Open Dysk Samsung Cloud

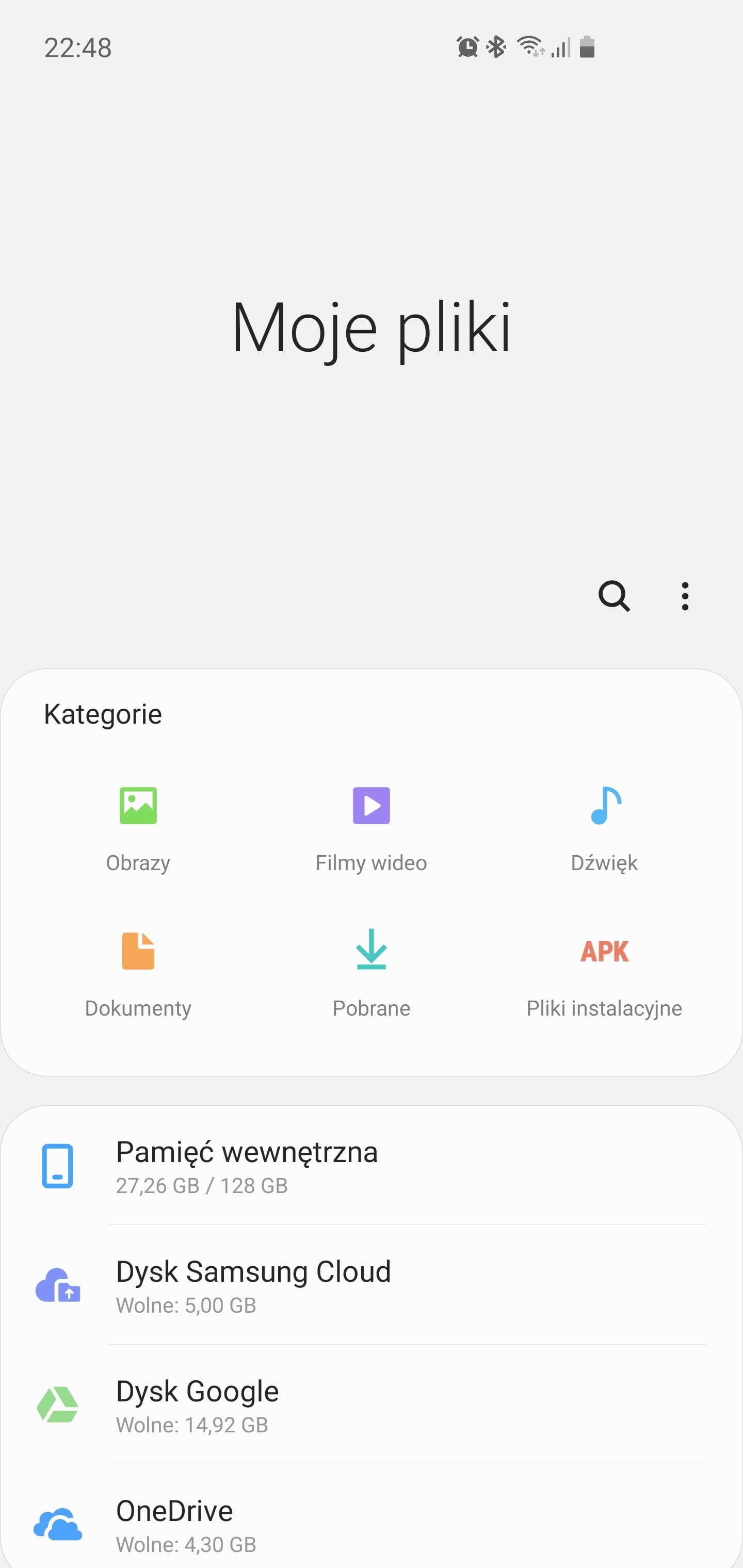[x=372, y=1285]
